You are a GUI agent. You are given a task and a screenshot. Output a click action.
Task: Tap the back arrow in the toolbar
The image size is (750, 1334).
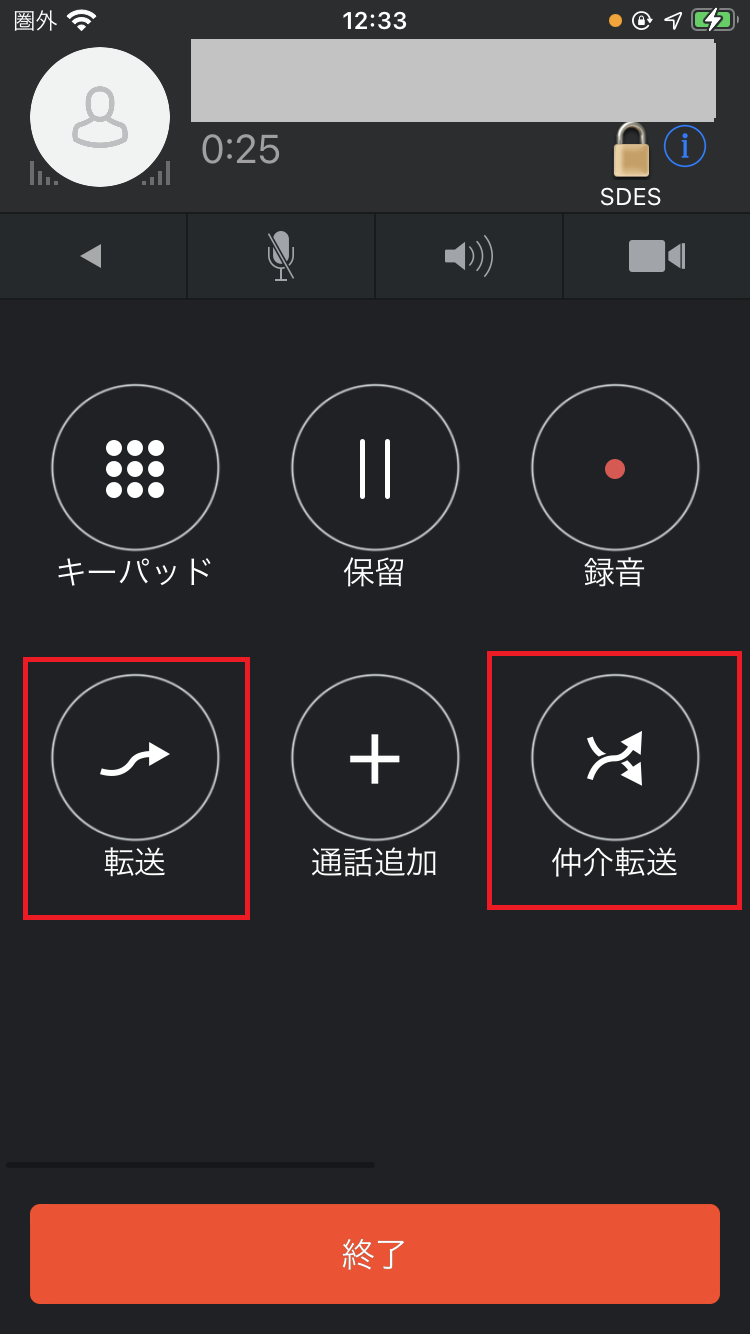pos(92,256)
